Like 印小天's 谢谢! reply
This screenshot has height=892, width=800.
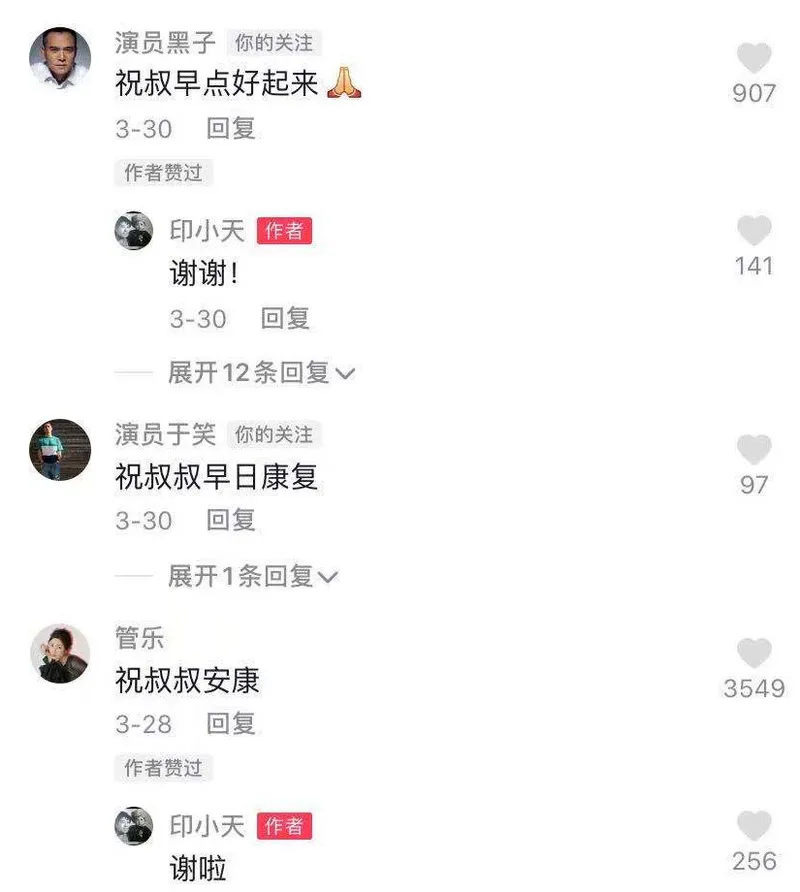click(754, 232)
